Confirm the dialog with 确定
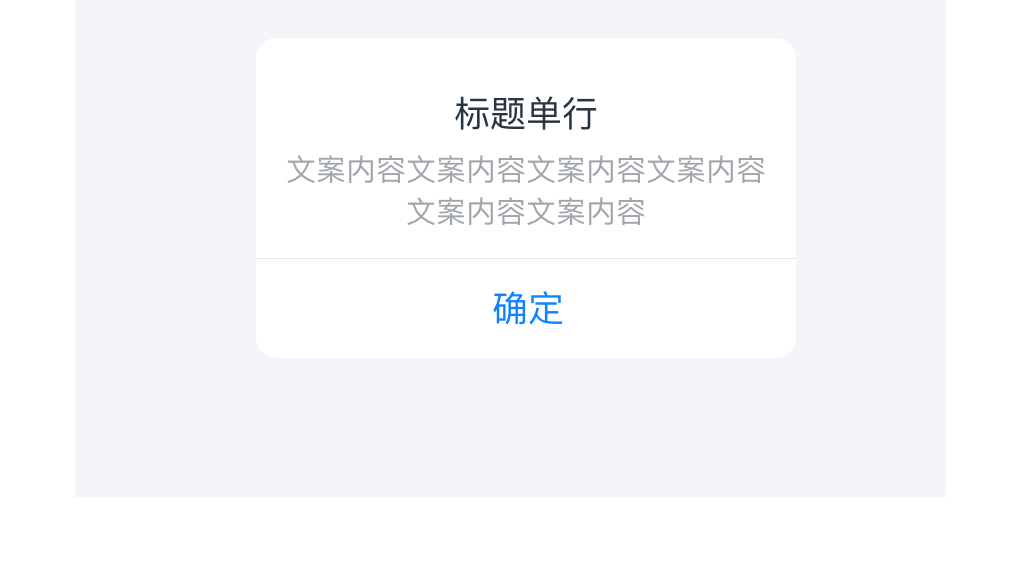Image resolution: width=1024 pixels, height=576 pixels. click(527, 308)
